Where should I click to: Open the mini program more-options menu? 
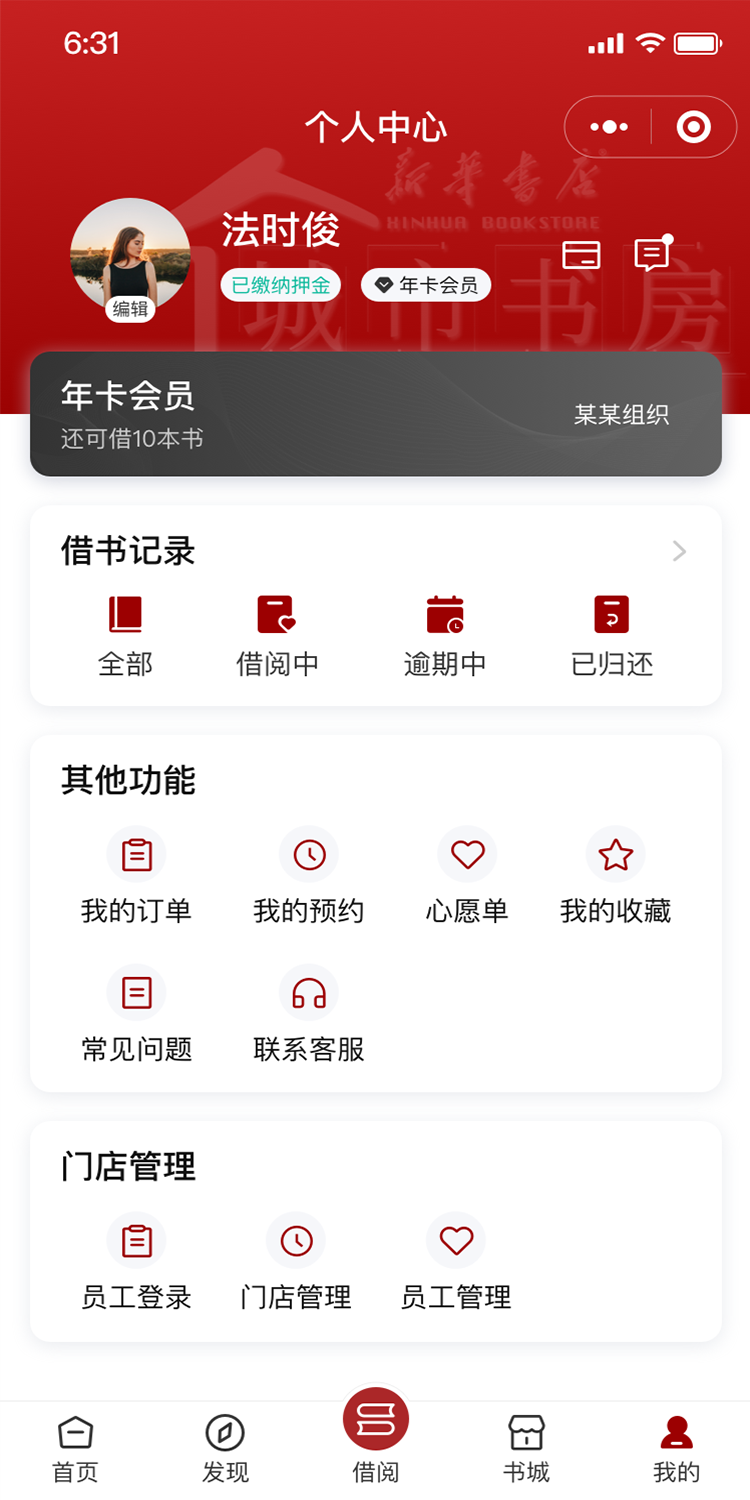click(609, 127)
